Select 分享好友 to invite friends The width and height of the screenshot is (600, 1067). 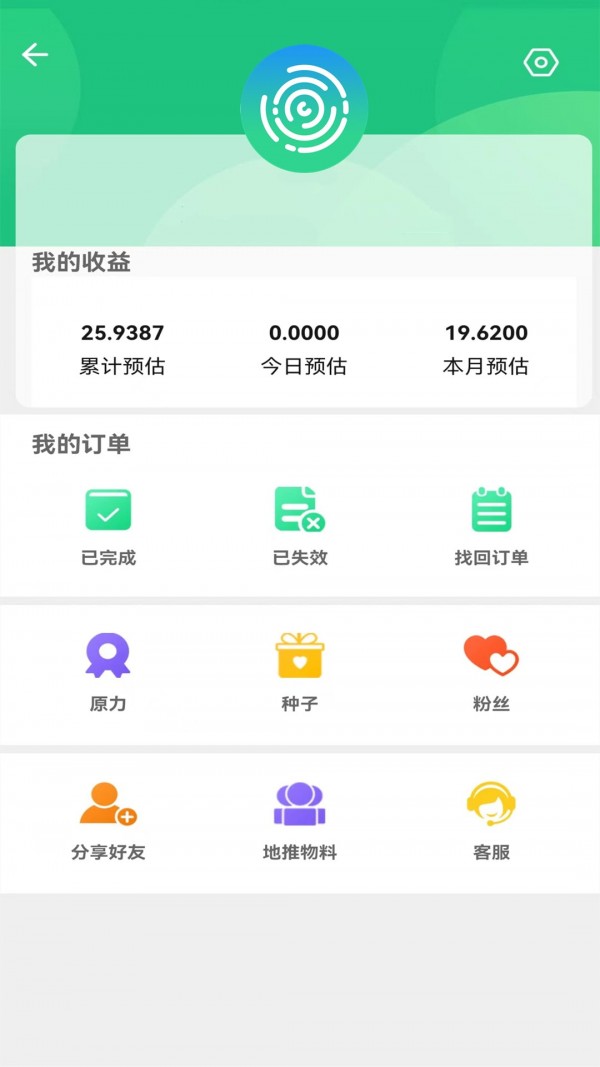pyautogui.click(x=108, y=820)
